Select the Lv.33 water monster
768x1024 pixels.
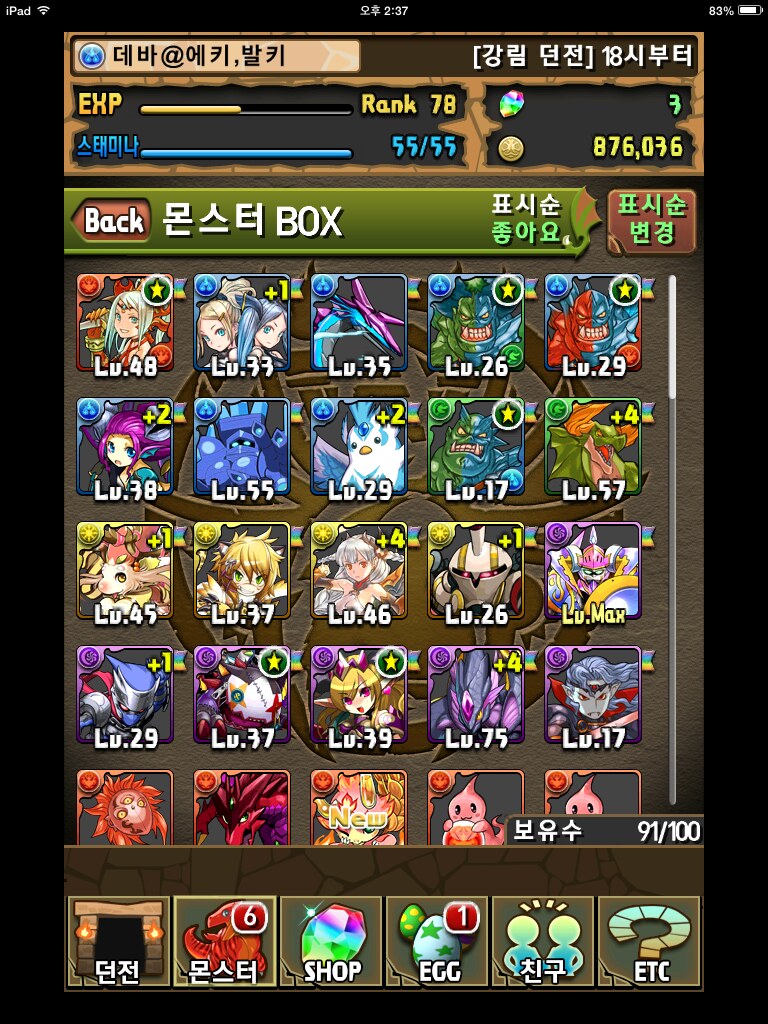242,323
